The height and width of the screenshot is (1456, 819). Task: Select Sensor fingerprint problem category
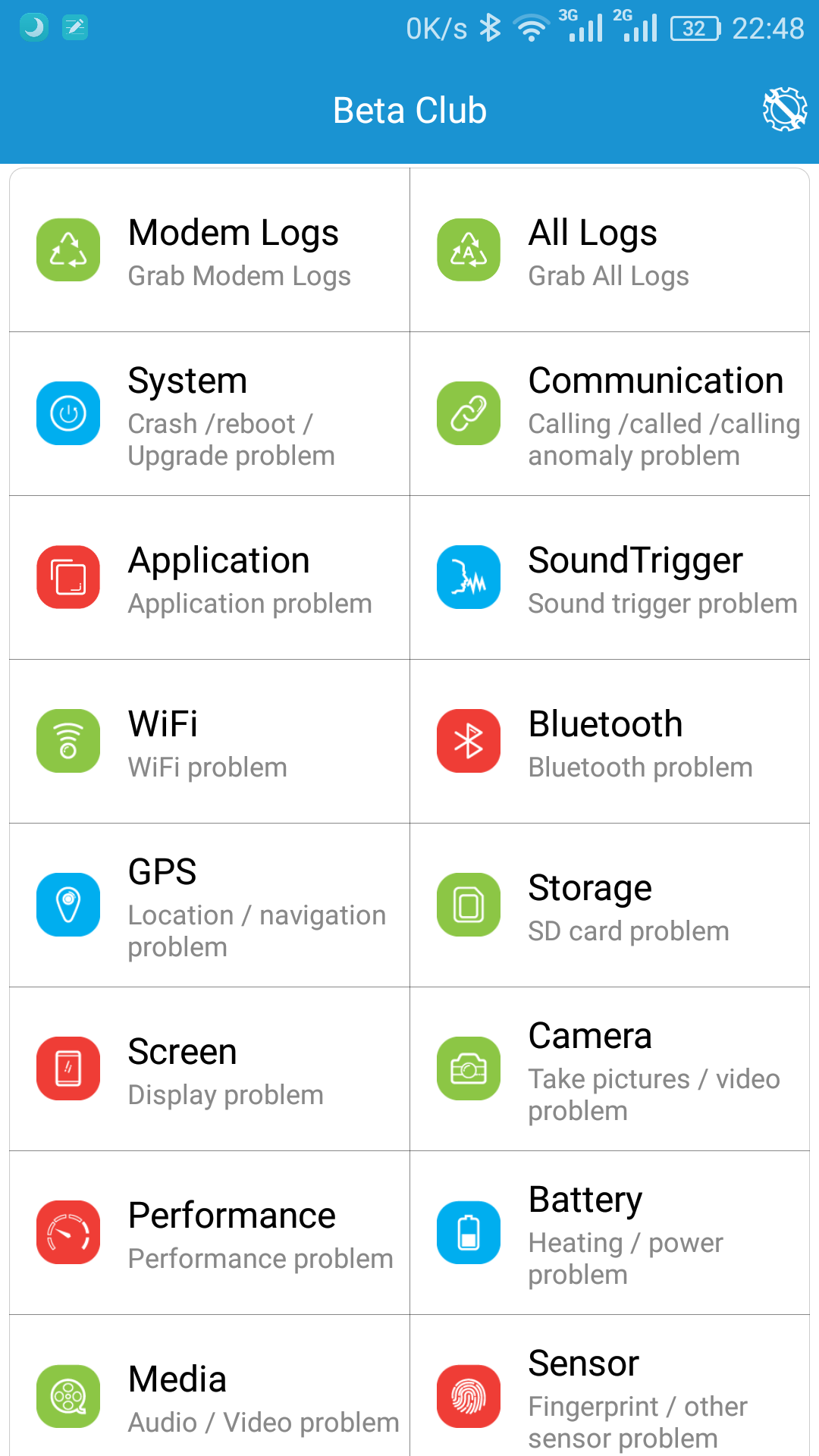point(610,1395)
